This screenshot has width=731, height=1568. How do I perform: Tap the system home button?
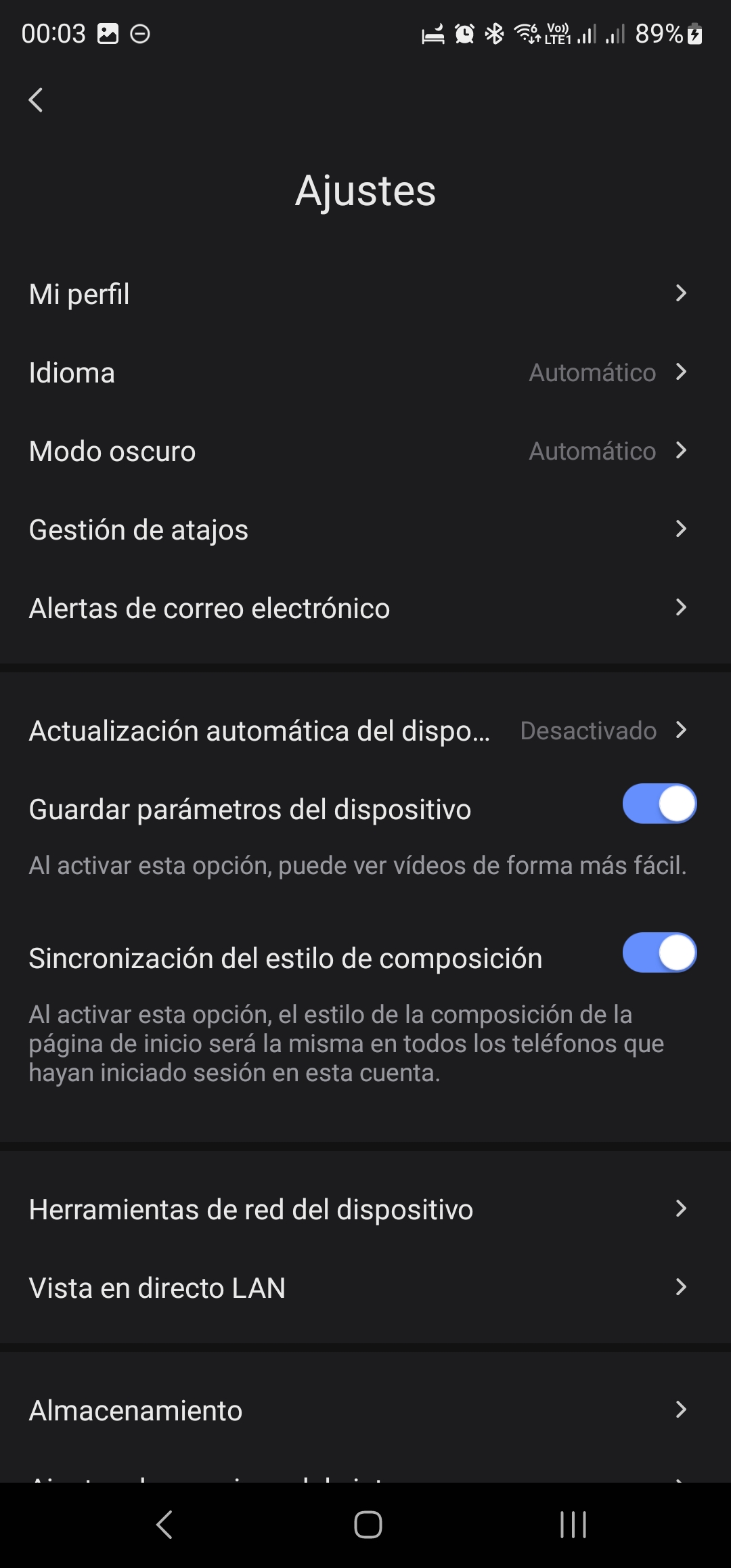coord(368,1525)
